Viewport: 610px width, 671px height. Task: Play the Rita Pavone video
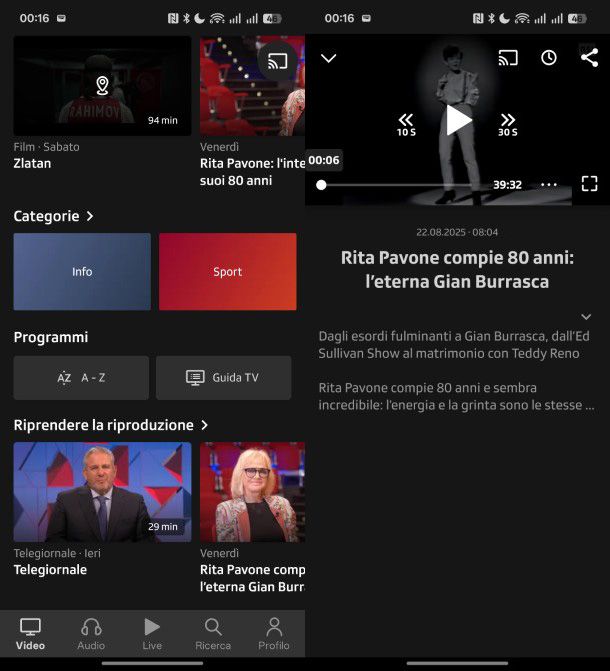point(458,120)
